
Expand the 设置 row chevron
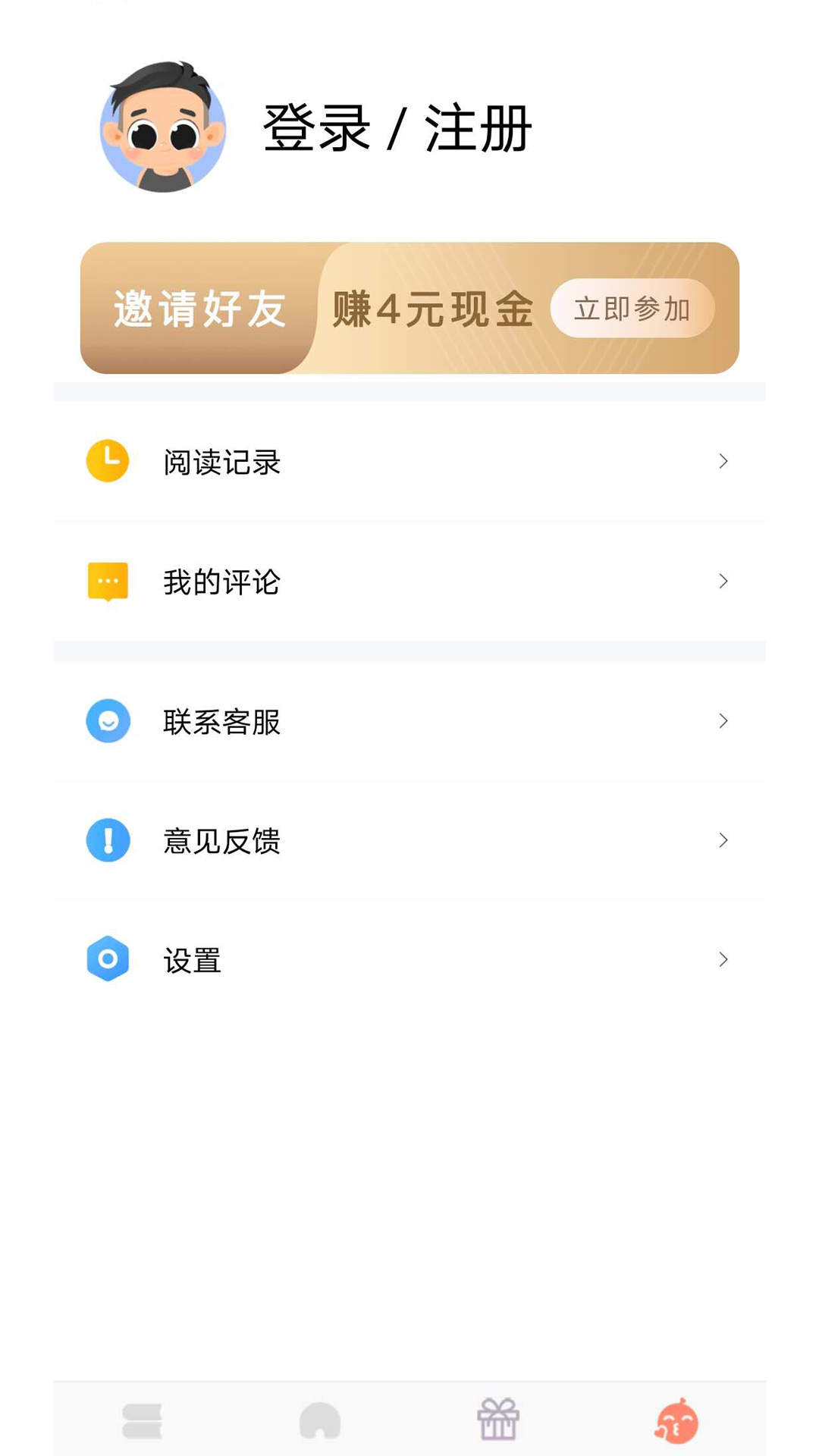click(723, 959)
